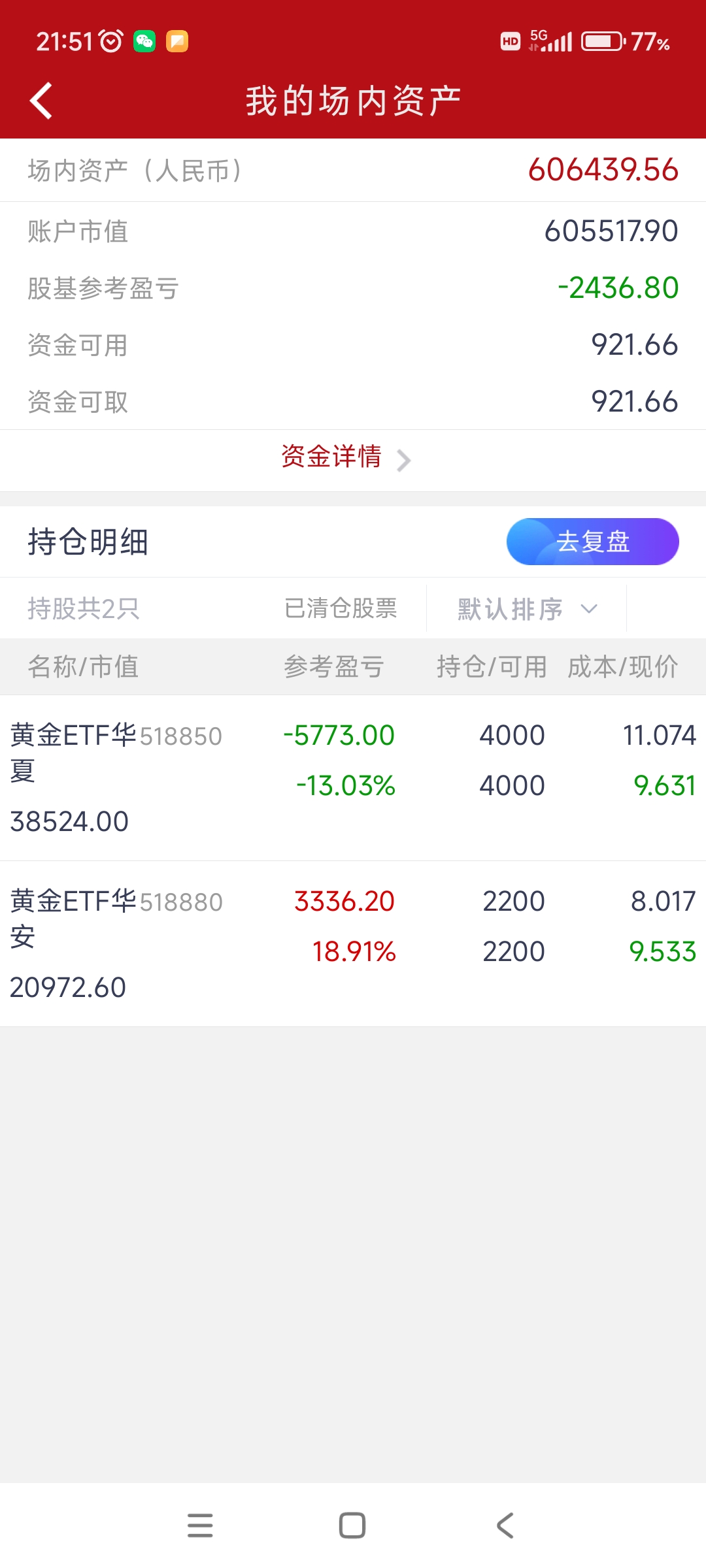Go back using the top-left arrow

point(41,101)
